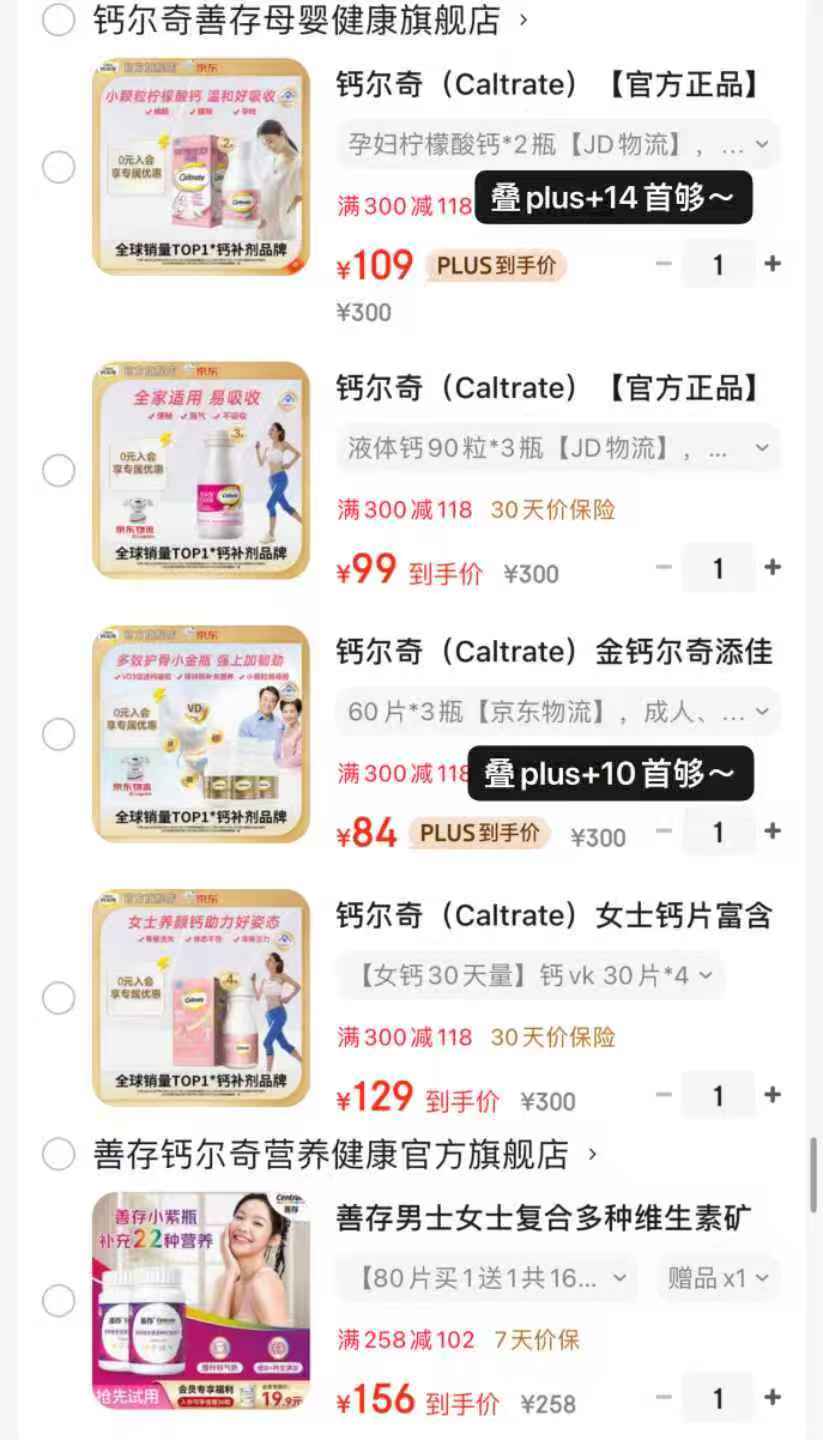Select the checkbox beside the 液体钙 product
The height and width of the screenshot is (1440, 823).
59,469
